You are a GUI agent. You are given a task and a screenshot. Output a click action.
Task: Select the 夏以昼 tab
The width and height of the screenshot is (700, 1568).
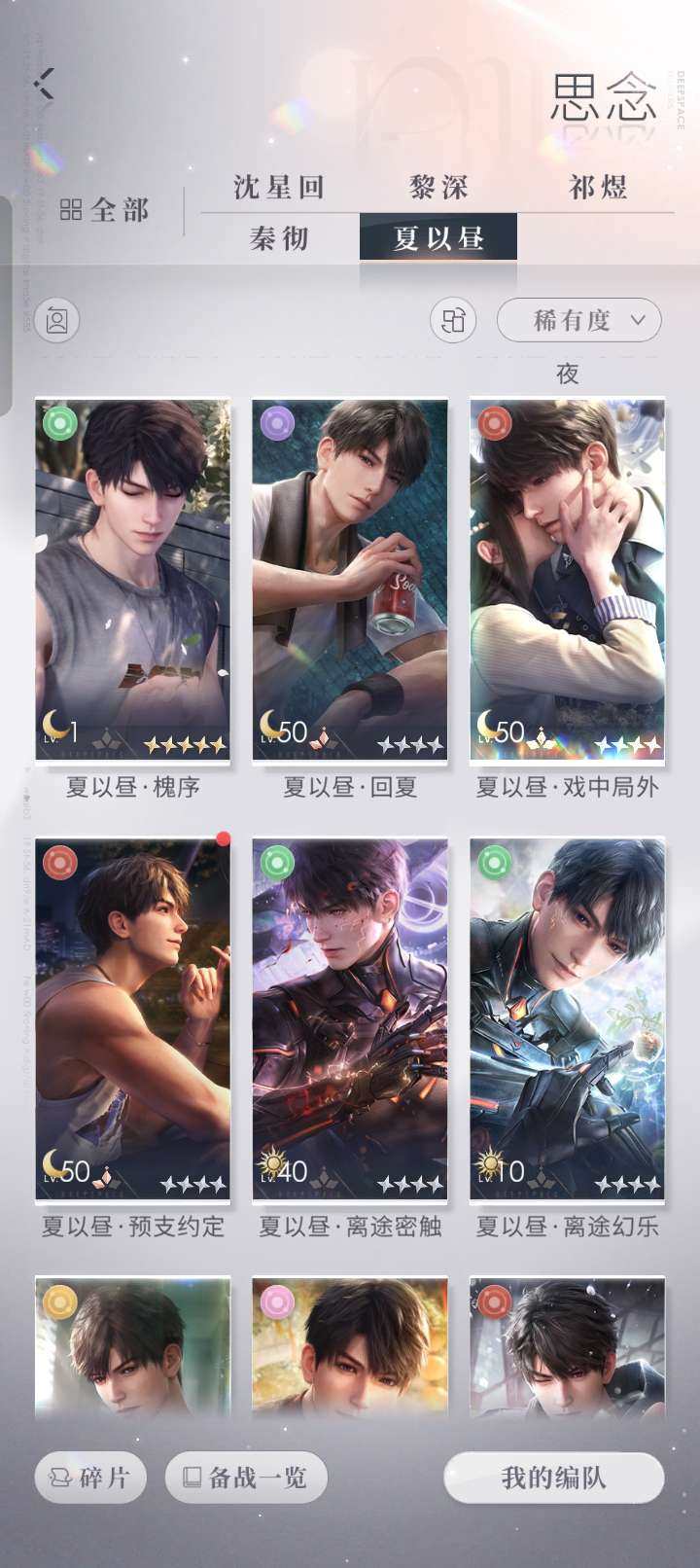click(438, 238)
